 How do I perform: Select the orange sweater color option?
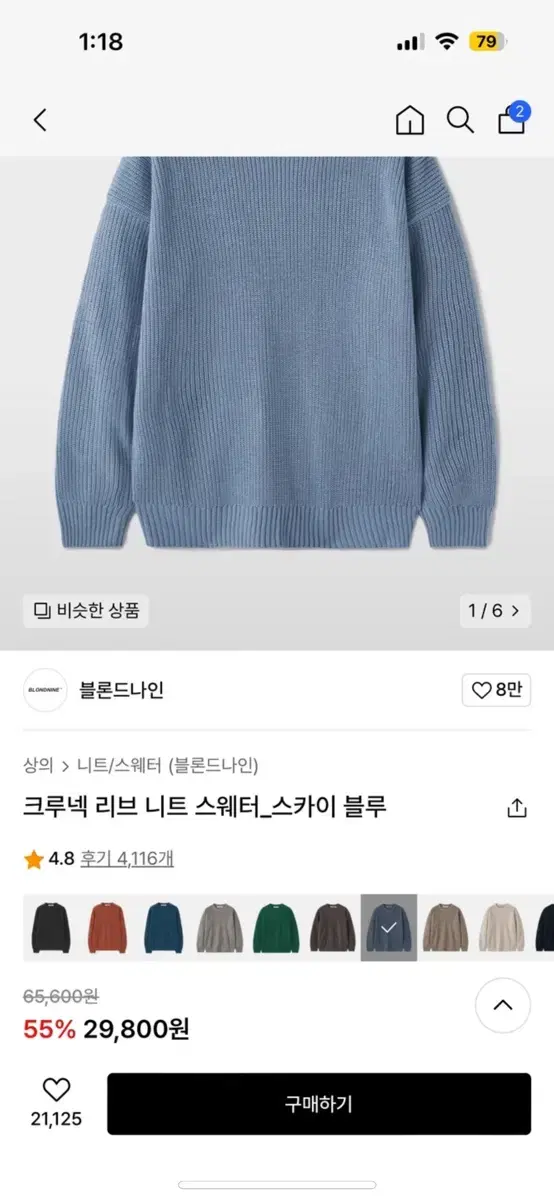[107, 928]
